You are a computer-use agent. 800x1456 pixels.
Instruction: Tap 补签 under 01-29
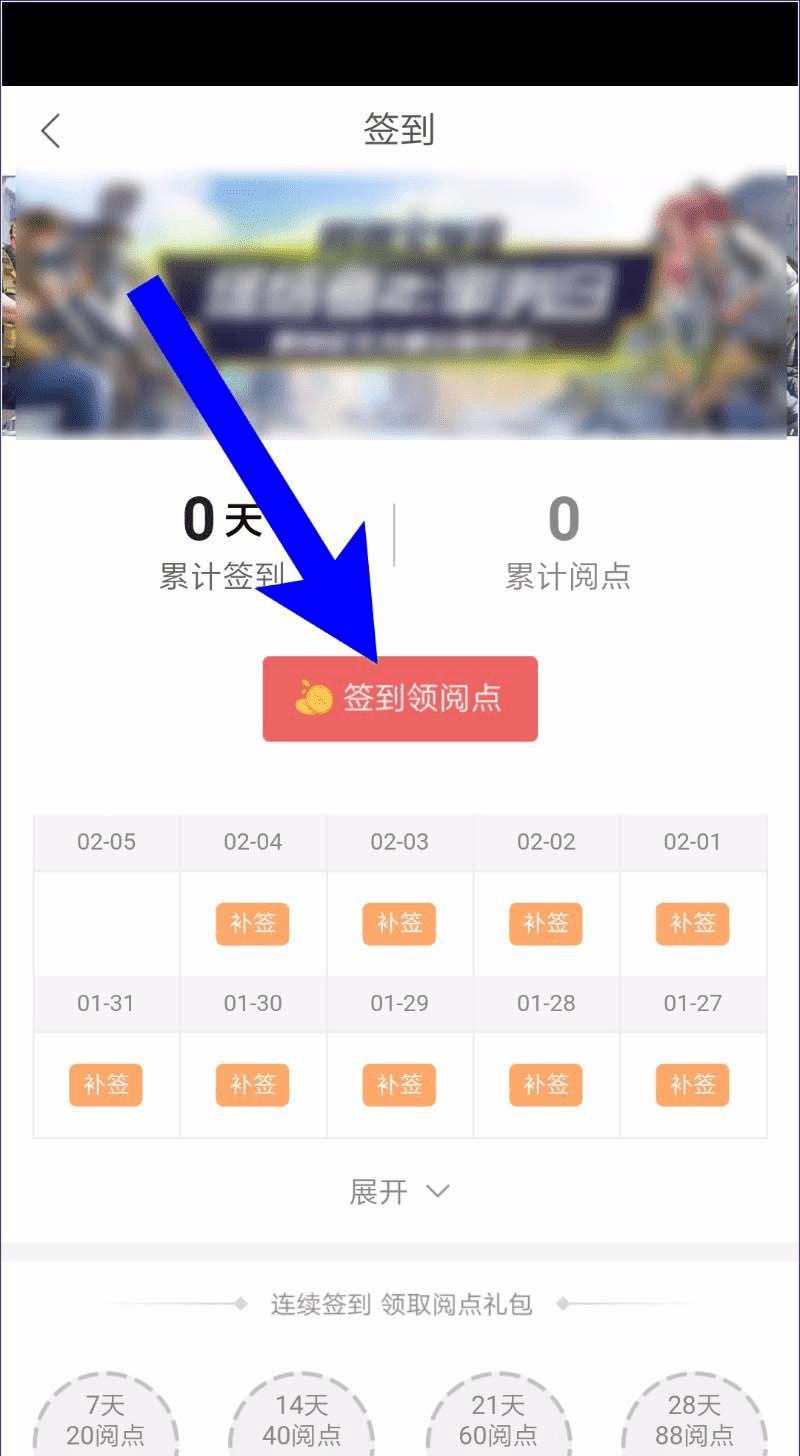[x=399, y=1085]
